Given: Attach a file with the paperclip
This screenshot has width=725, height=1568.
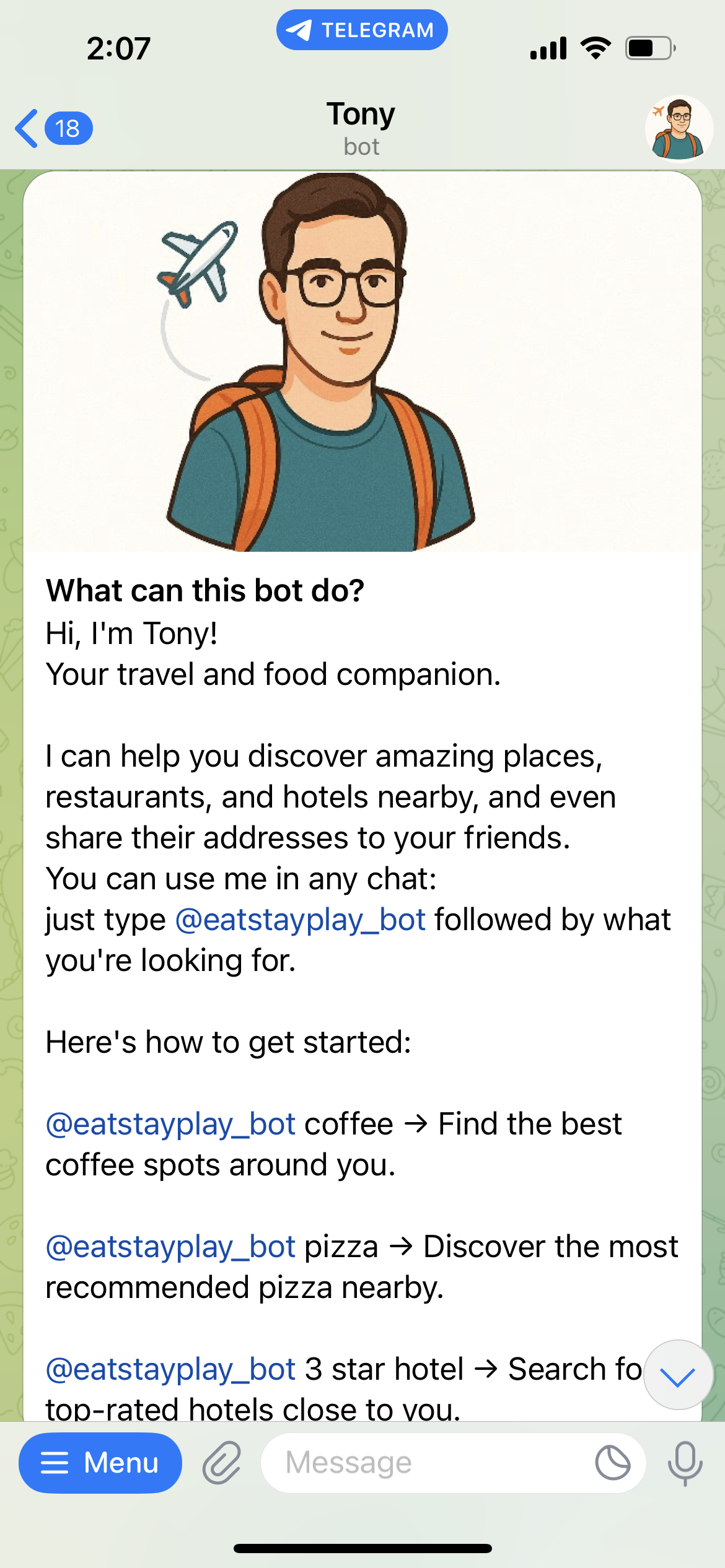Looking at the screenshot, I should click(222, 1463).
